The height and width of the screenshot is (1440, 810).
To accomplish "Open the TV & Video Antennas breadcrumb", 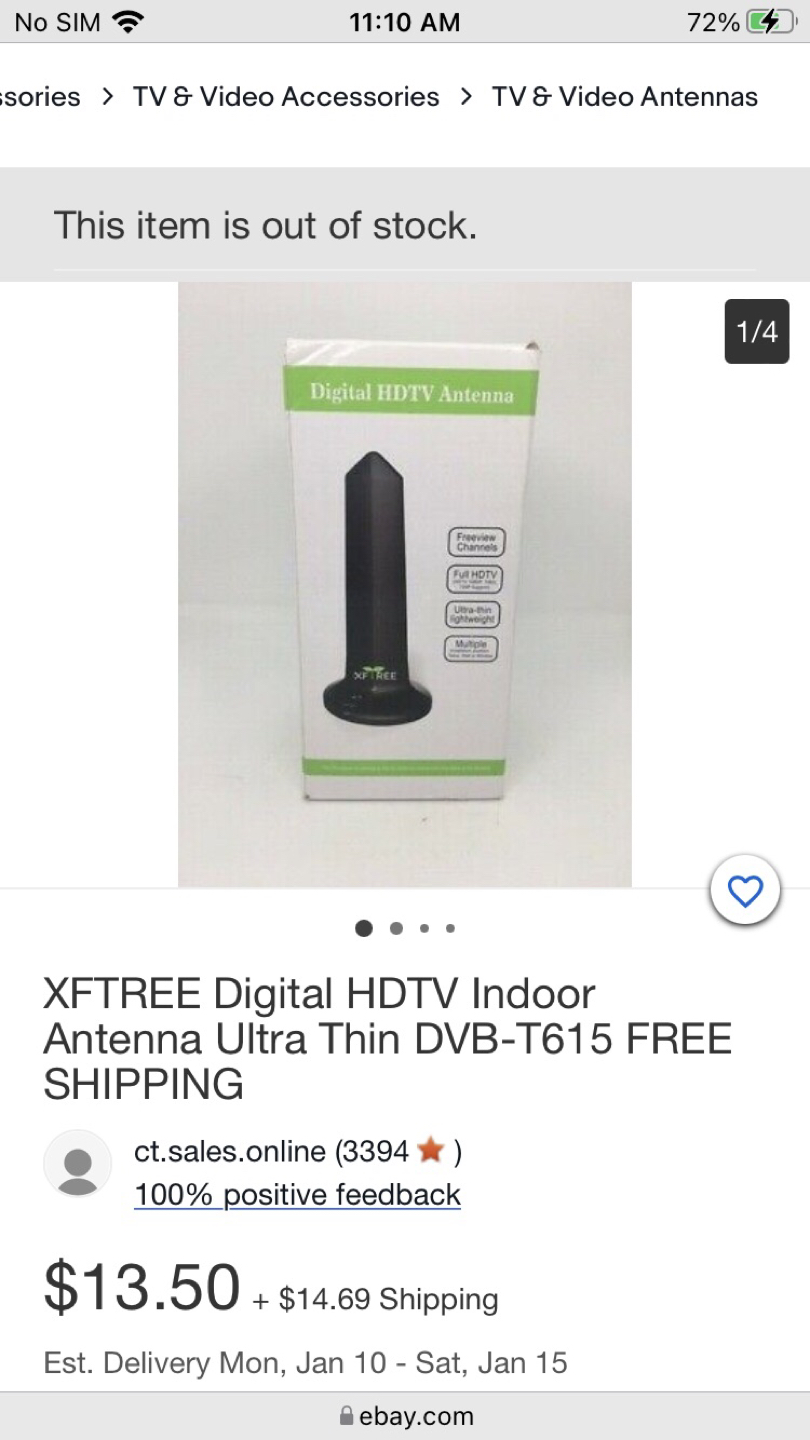I will coord(624,97).
